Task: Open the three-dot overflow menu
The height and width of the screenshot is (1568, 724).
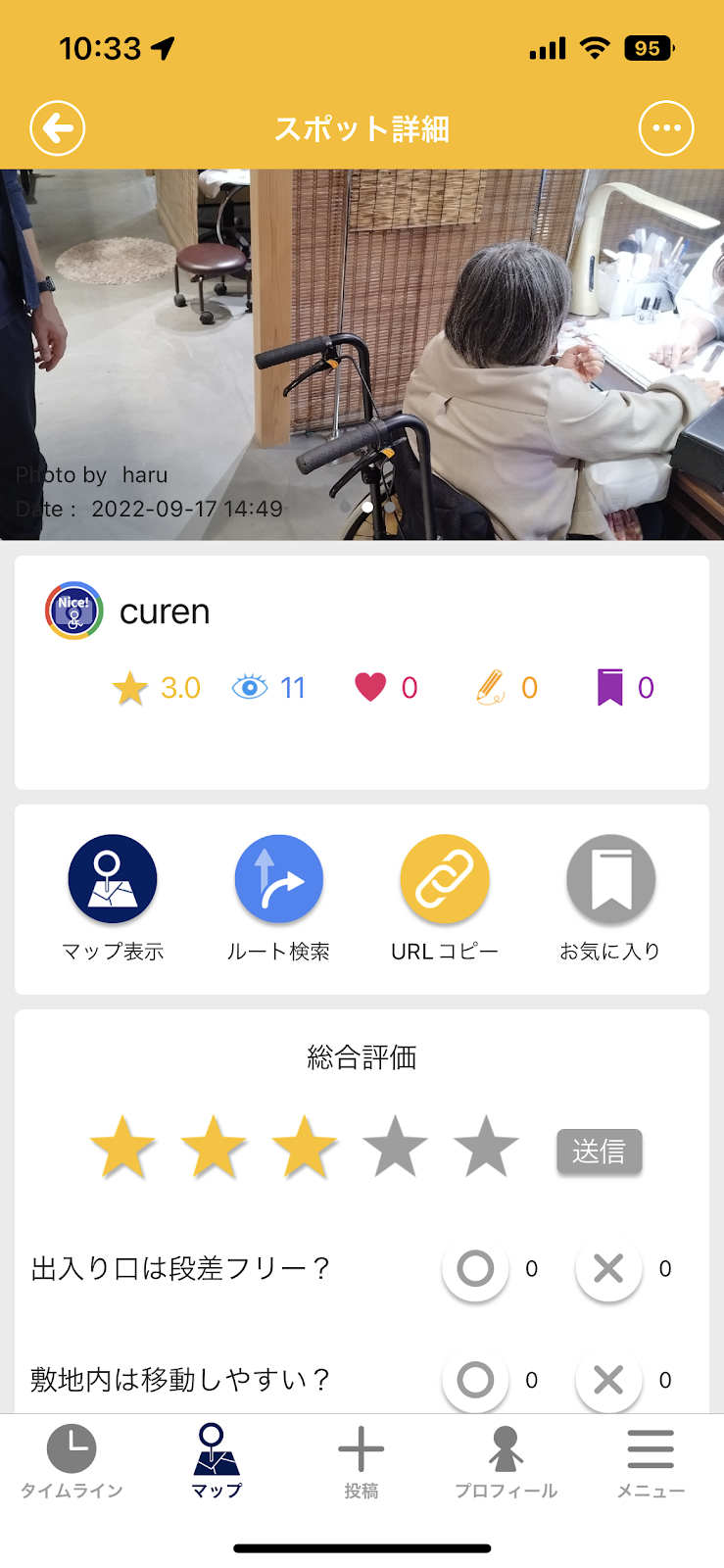Action: click(x=666, y=128)
